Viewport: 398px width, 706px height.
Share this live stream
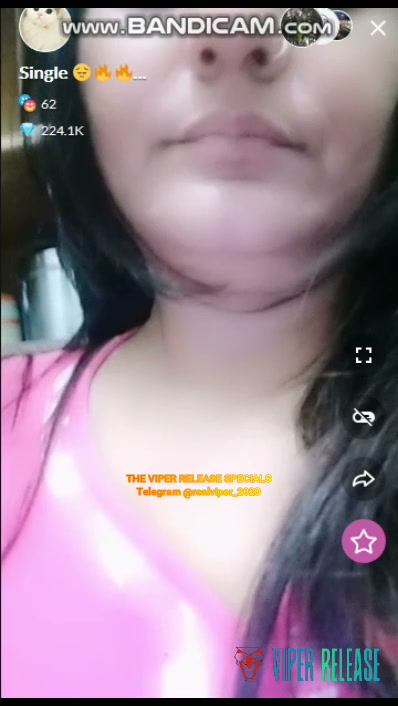point(363,479)
